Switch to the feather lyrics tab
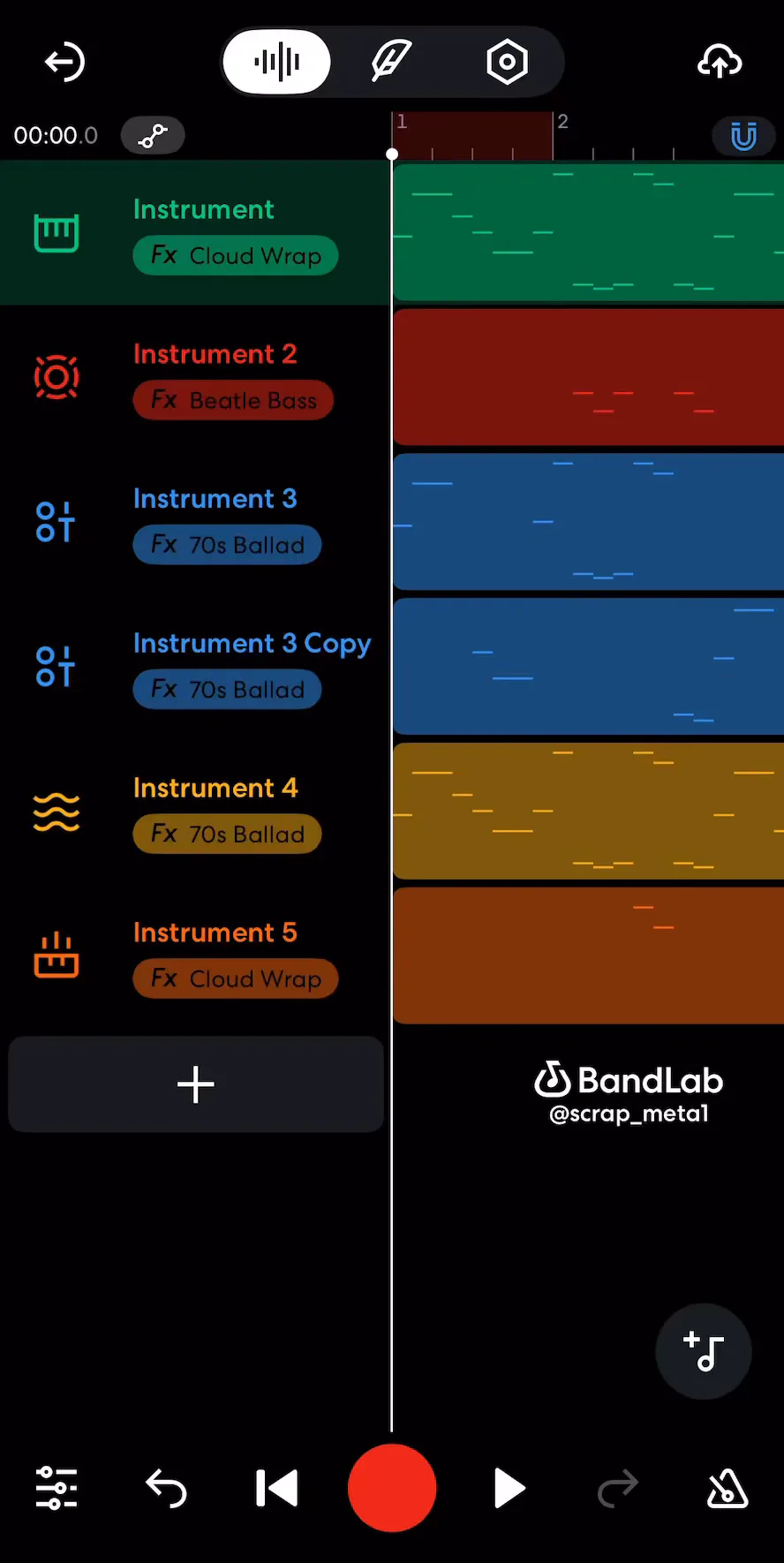The image size is (784, 1563). click(x=391, y=62)
